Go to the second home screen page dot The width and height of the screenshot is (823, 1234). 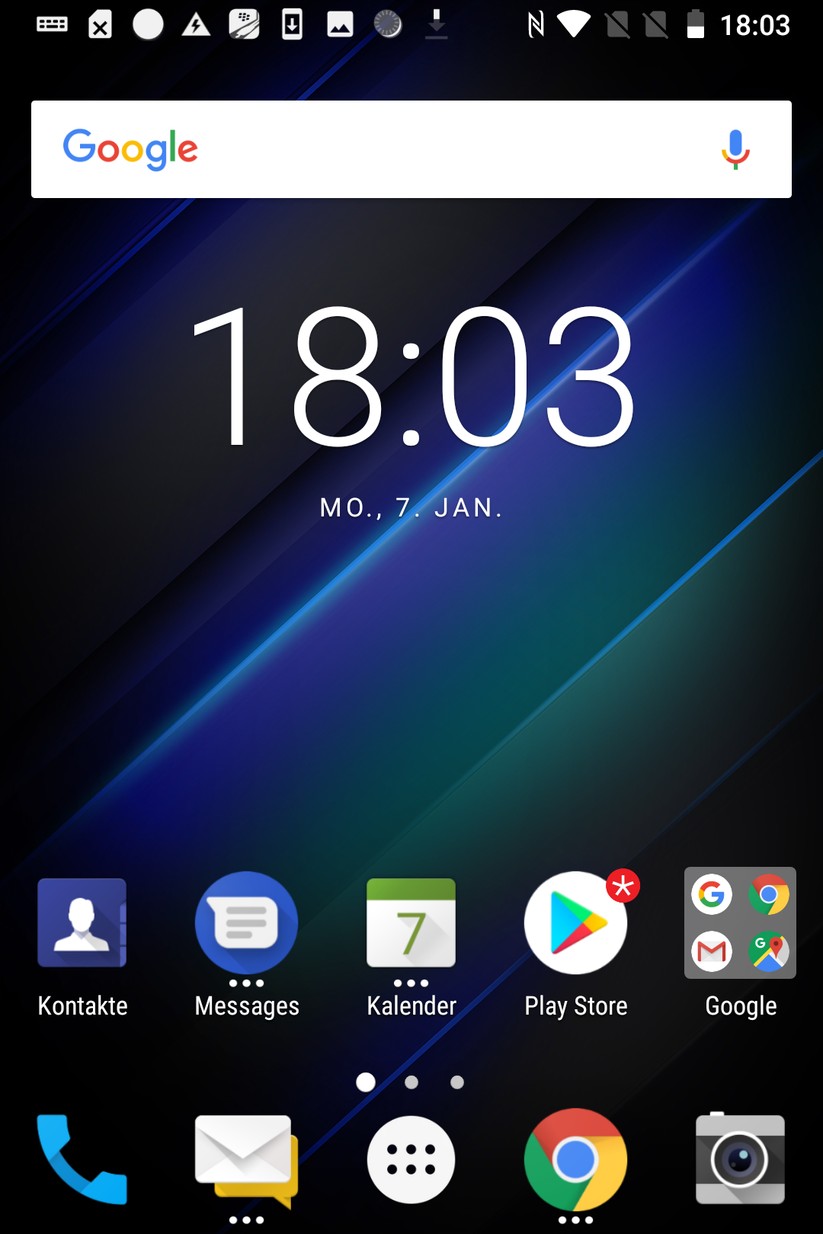[x=411, y=1082]
